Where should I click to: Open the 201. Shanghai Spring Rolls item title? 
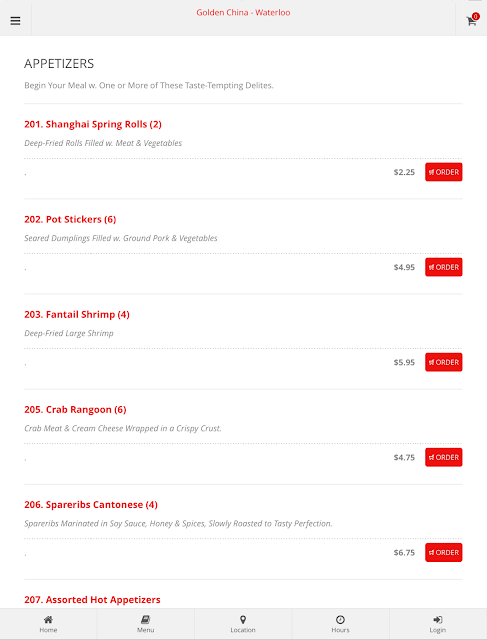(x=93, y=124)
